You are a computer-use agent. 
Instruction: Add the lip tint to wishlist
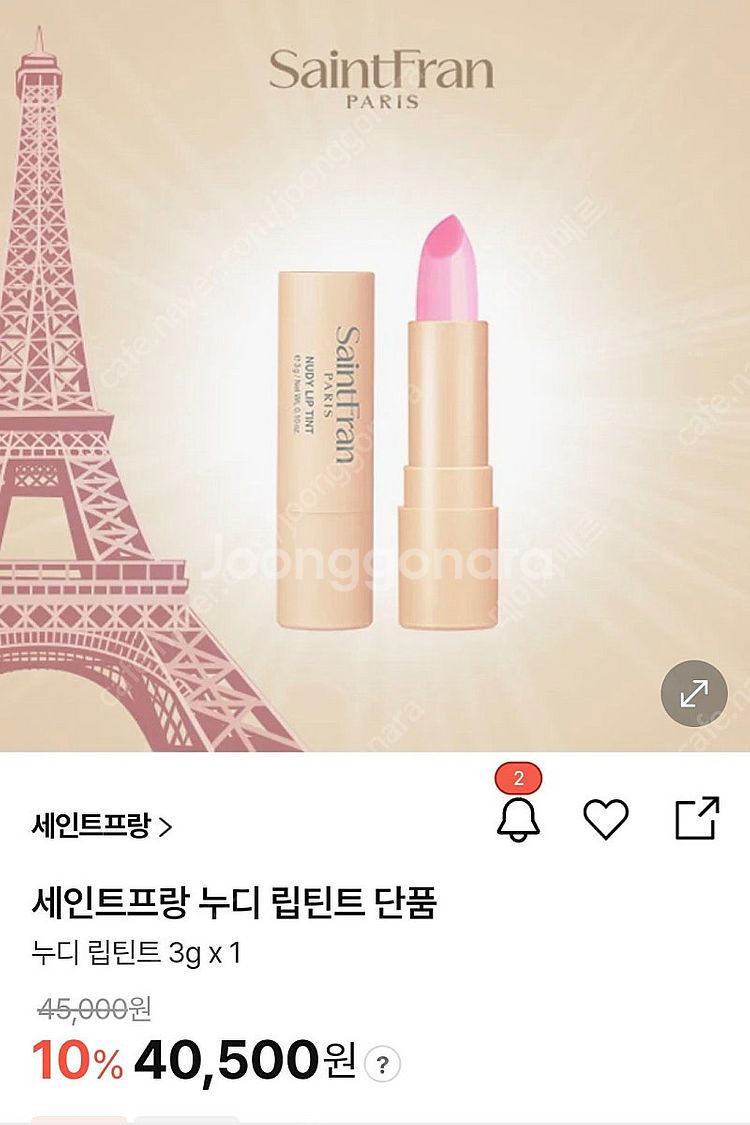605,820
